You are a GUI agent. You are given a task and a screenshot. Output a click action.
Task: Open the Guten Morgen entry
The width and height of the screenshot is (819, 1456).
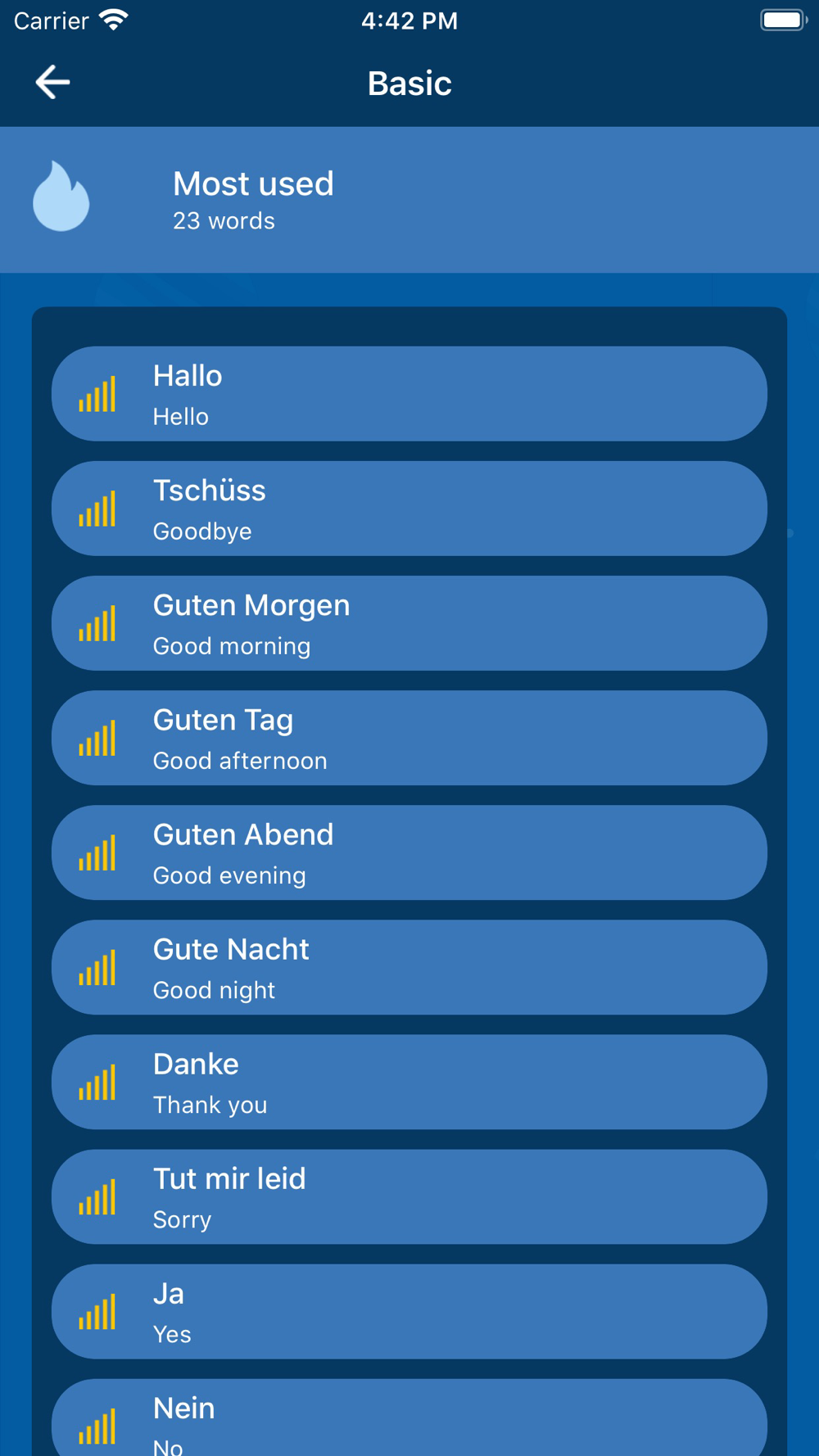point(409,623)
